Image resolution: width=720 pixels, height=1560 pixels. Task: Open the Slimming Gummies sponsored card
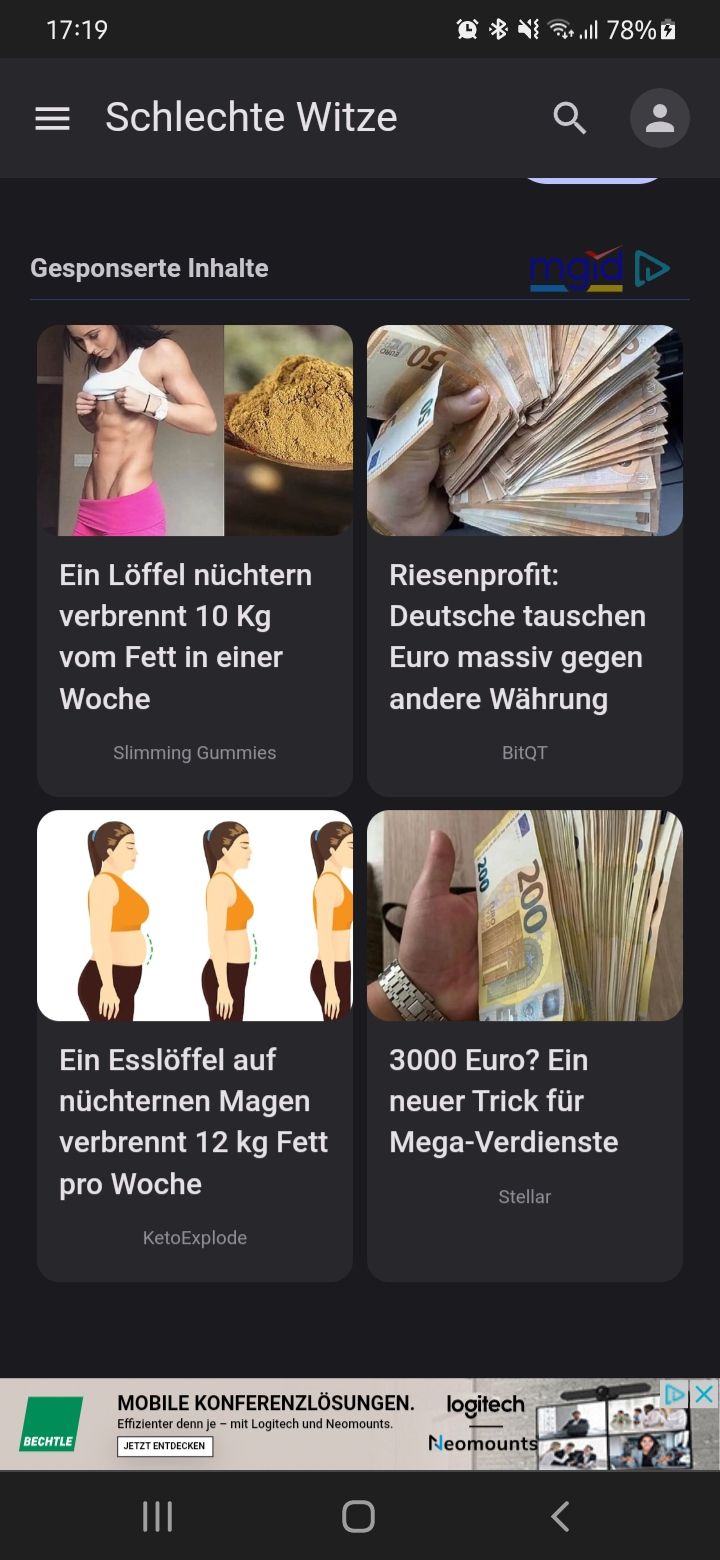click(195, 560)
